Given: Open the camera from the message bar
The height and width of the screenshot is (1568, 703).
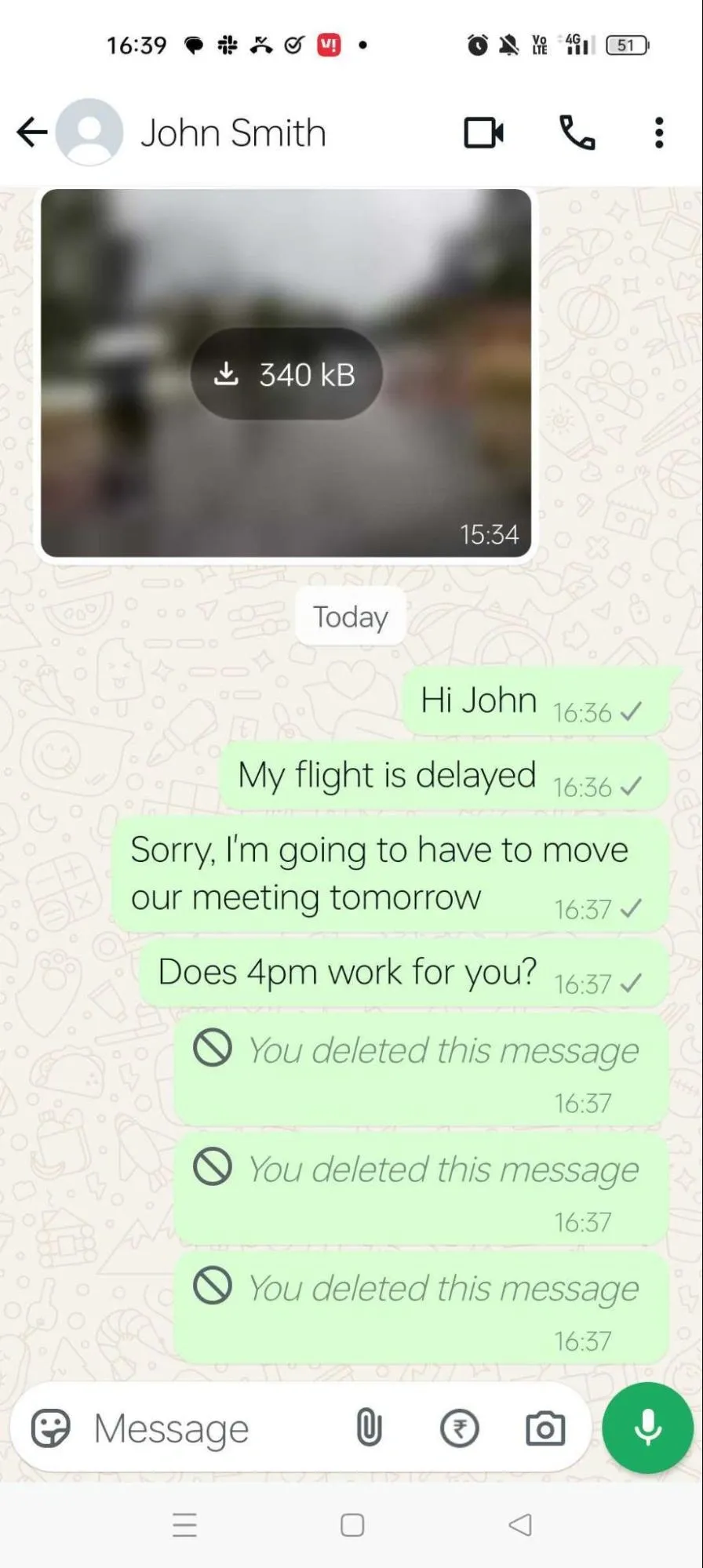Looking at the screenshot, I should coord(545,1428).
